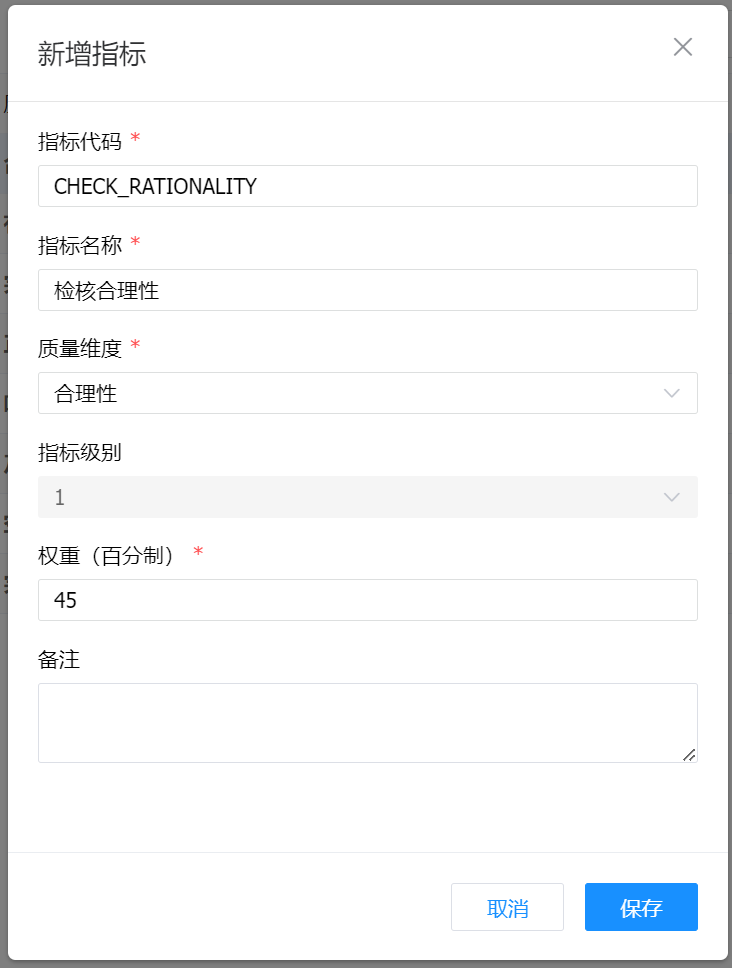This screenshot has width=732, height=968.
Task: Tap the 指标代码 field with CHECK_RATIONALITY
Action: coord(367,186)
